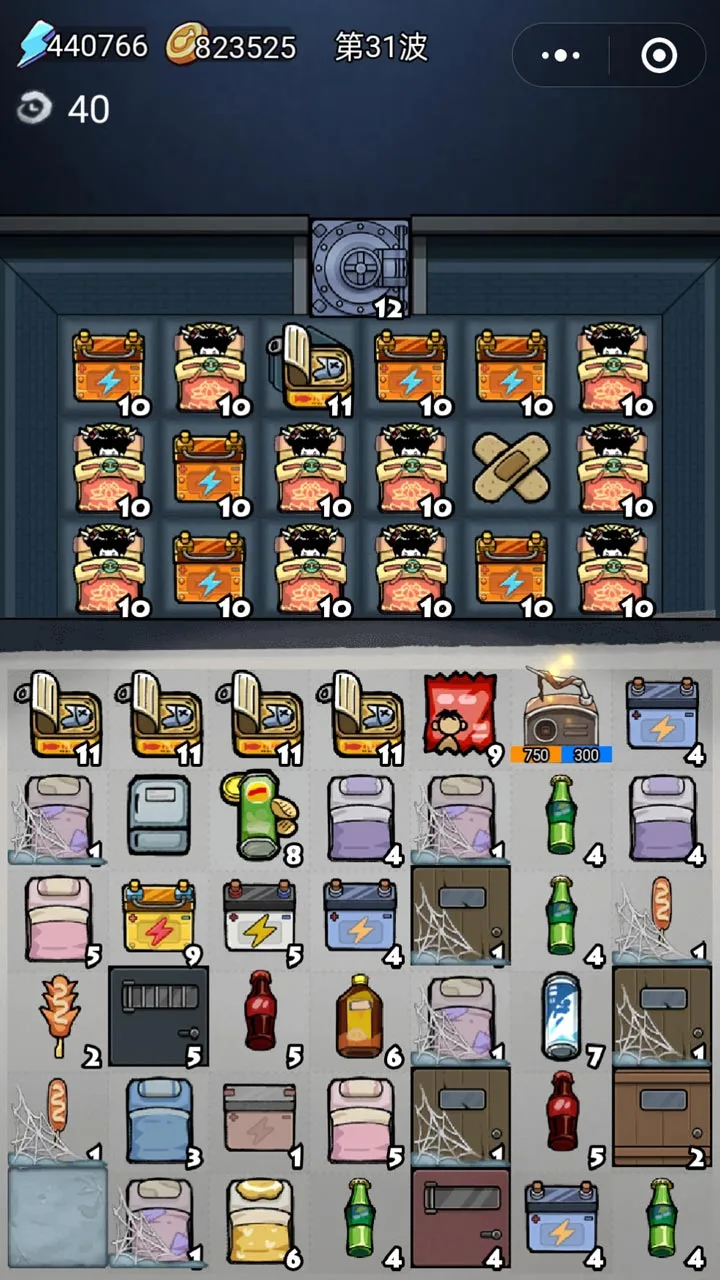Tap the gray refrigerator item
The width and height of the screenshot is (720, 1280).
158,815
